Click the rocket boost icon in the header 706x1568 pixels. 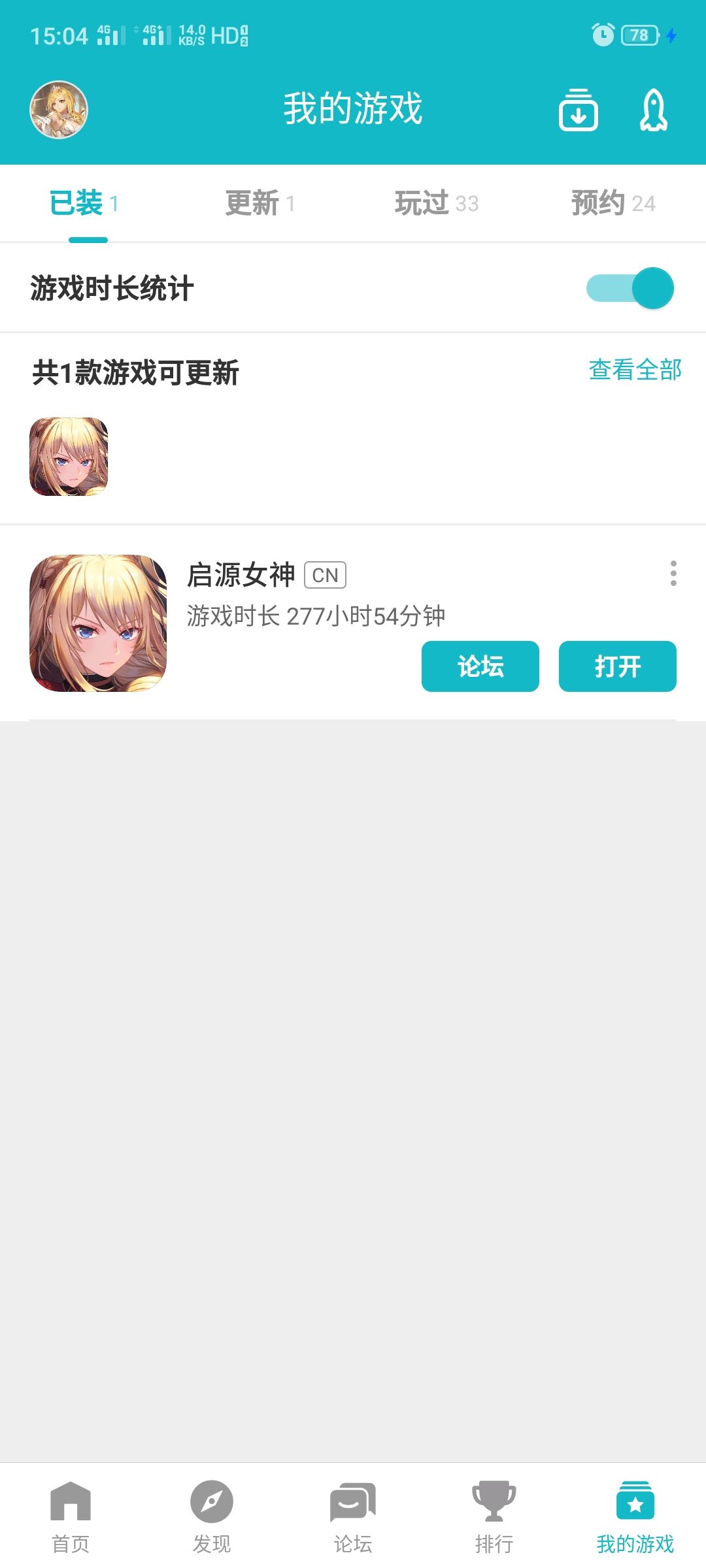[x=656, y=110]
